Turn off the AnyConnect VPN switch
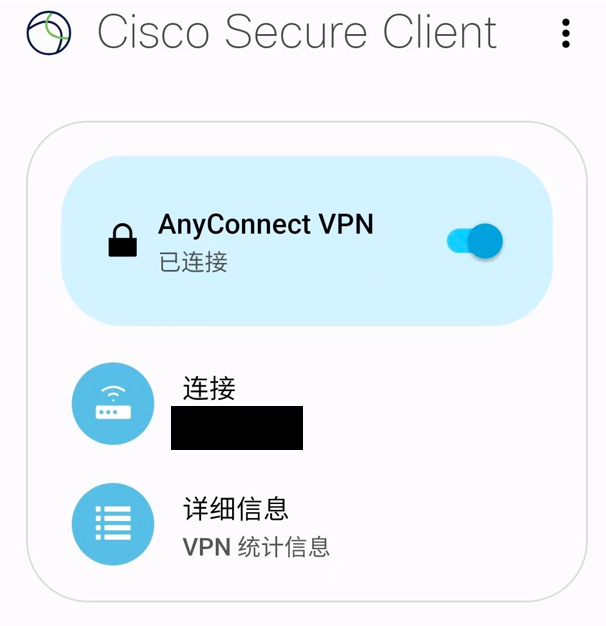The image size is (606, 626). click(x=475, y=241)
